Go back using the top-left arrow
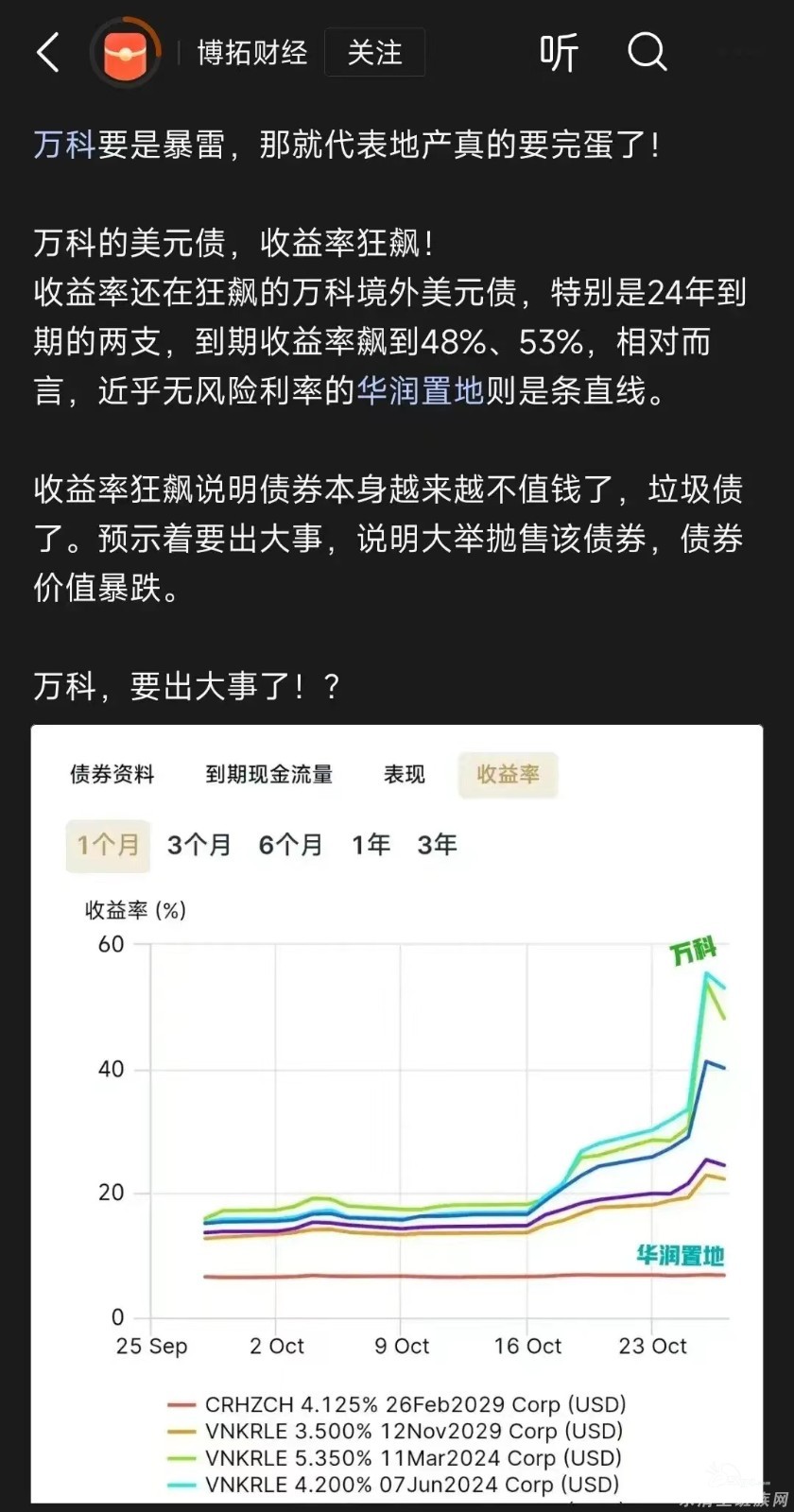 [x=48, y=53]
